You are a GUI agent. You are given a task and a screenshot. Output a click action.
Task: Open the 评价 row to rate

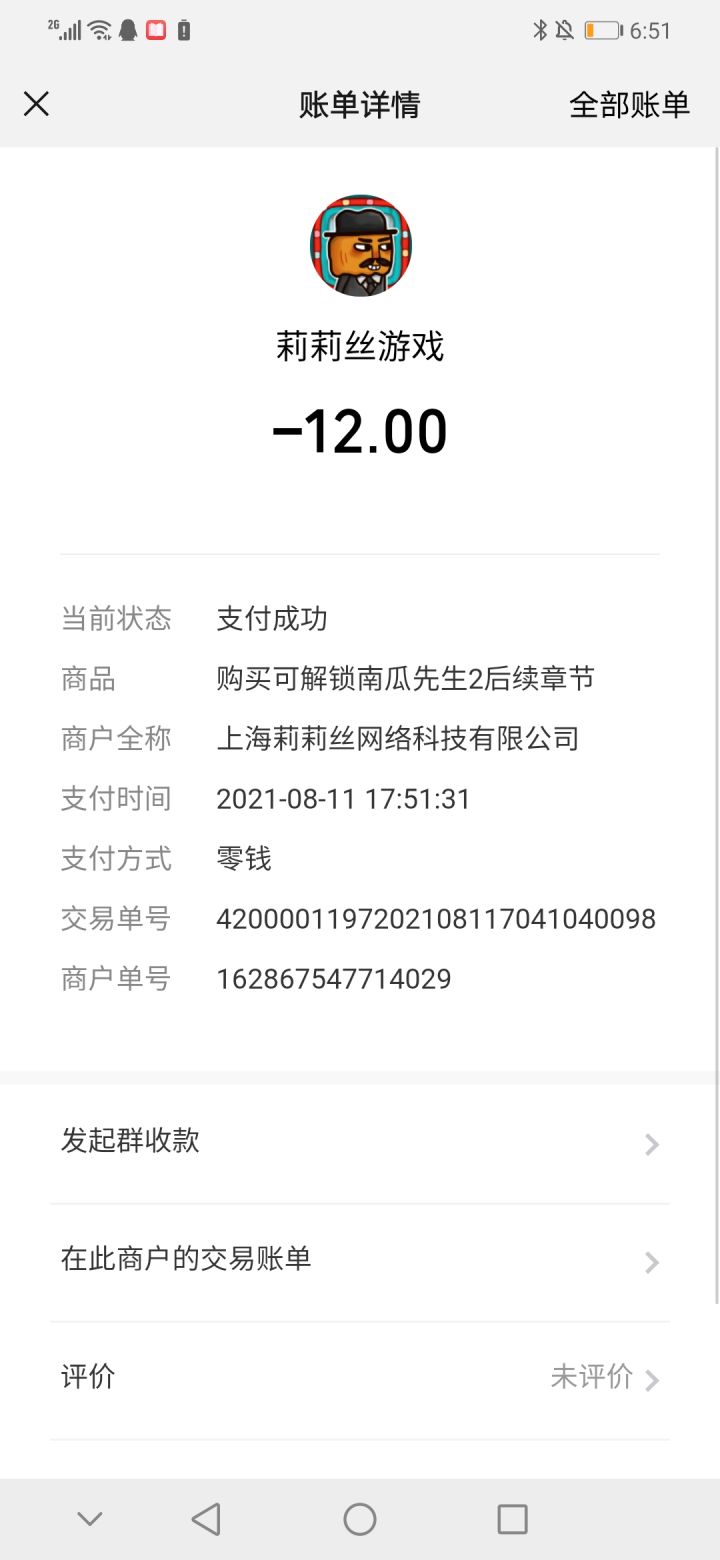tap(360, 1378)
